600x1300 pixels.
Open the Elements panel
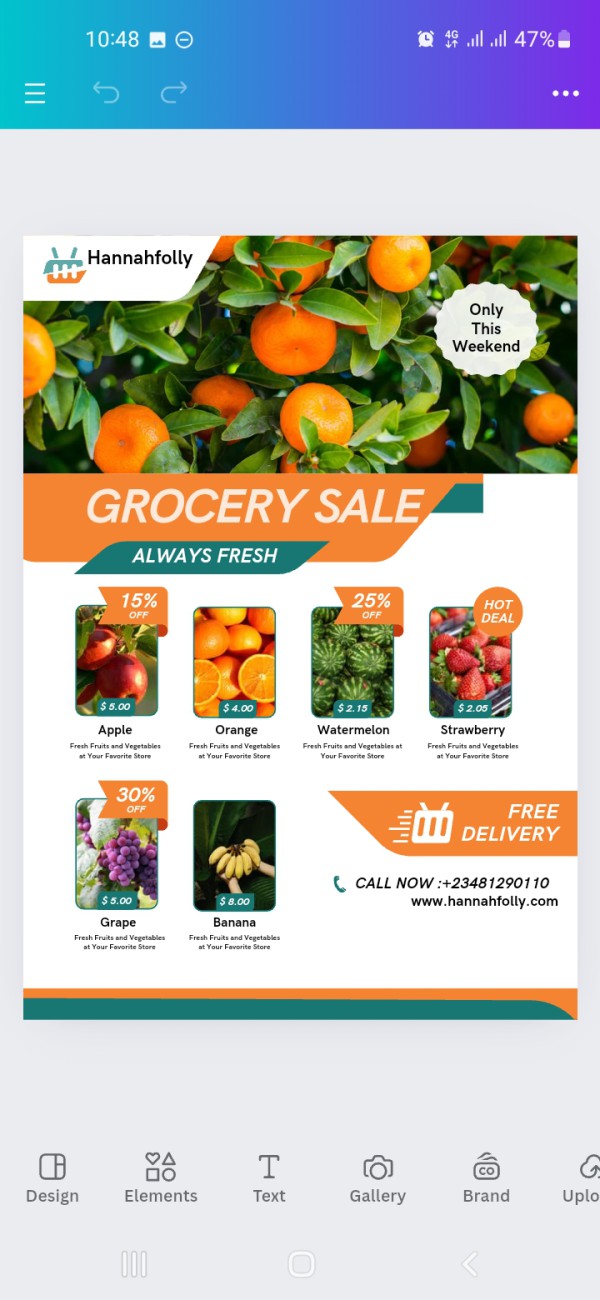pyautogui.click(x=160, y=1178)
